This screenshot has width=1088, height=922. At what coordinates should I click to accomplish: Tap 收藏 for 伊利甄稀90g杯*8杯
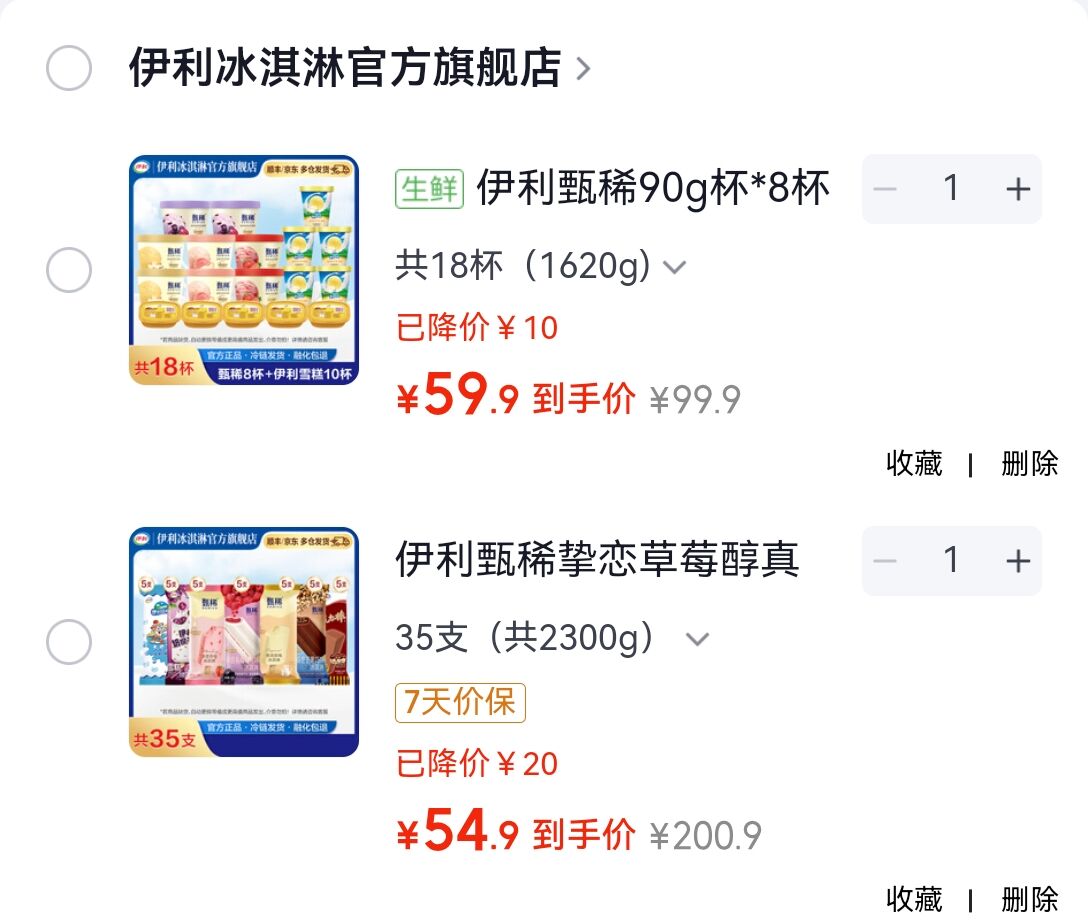click(914, 464)
